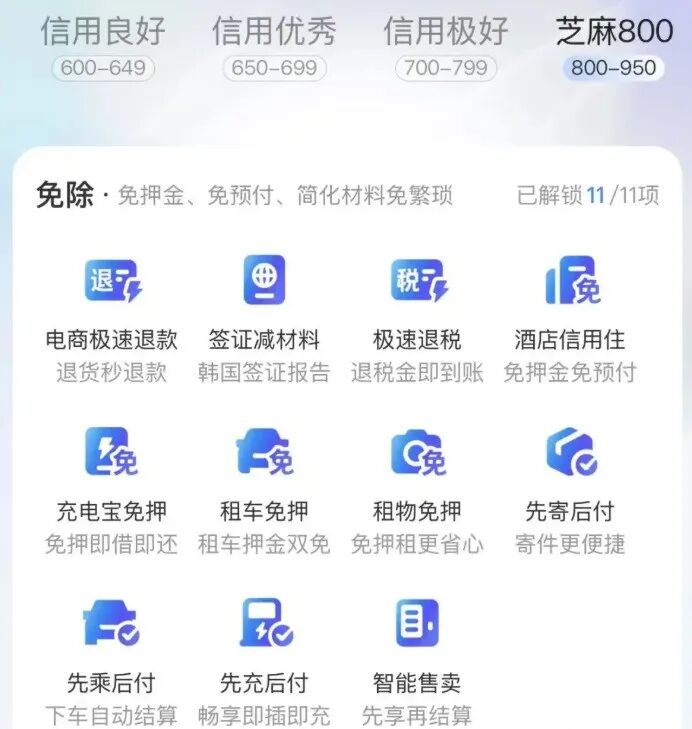Switch to the 信用极好 700-799 tab

[x=445, y=45]
